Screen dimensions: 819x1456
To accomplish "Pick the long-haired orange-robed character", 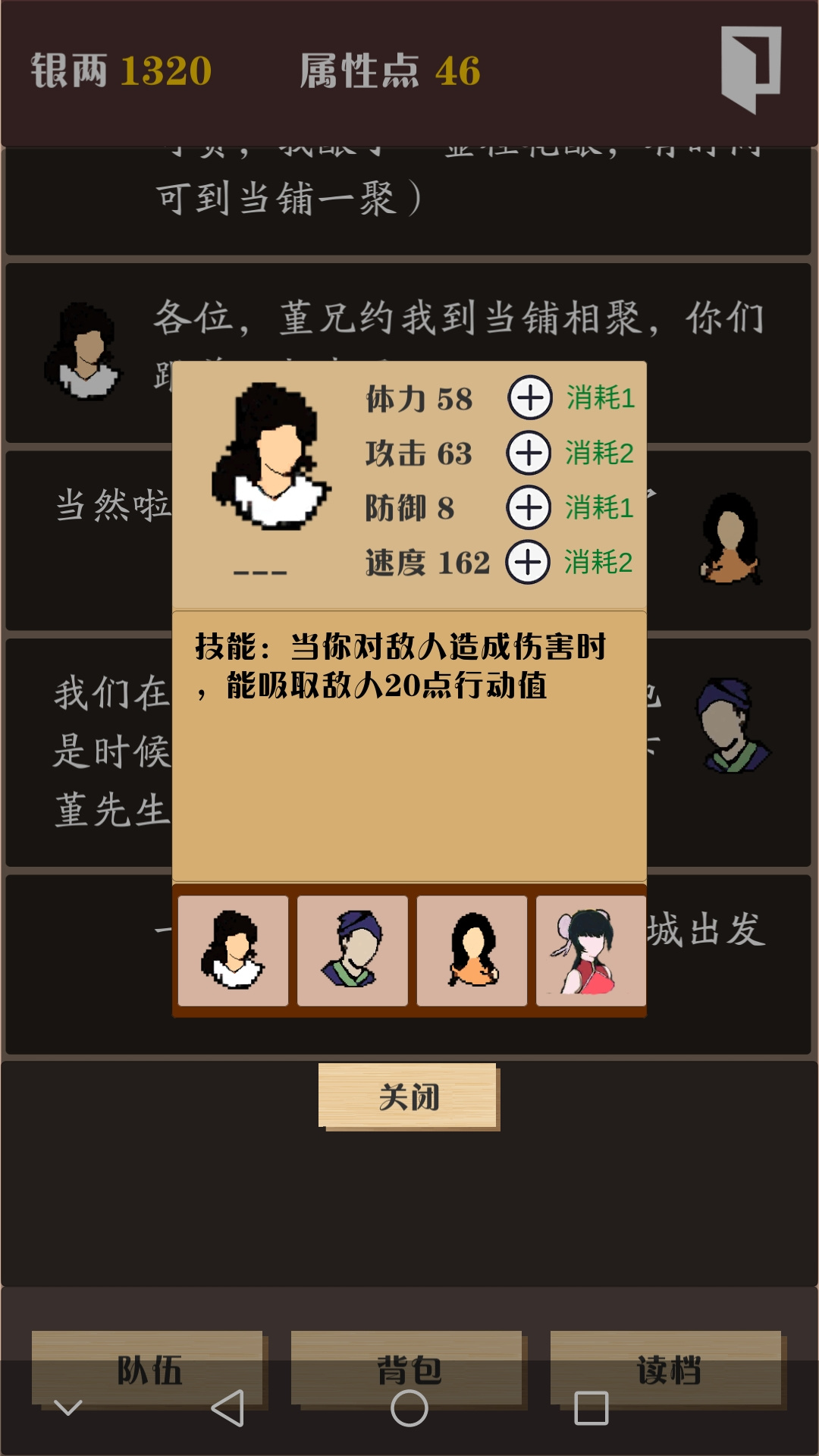I will (472, 951).
